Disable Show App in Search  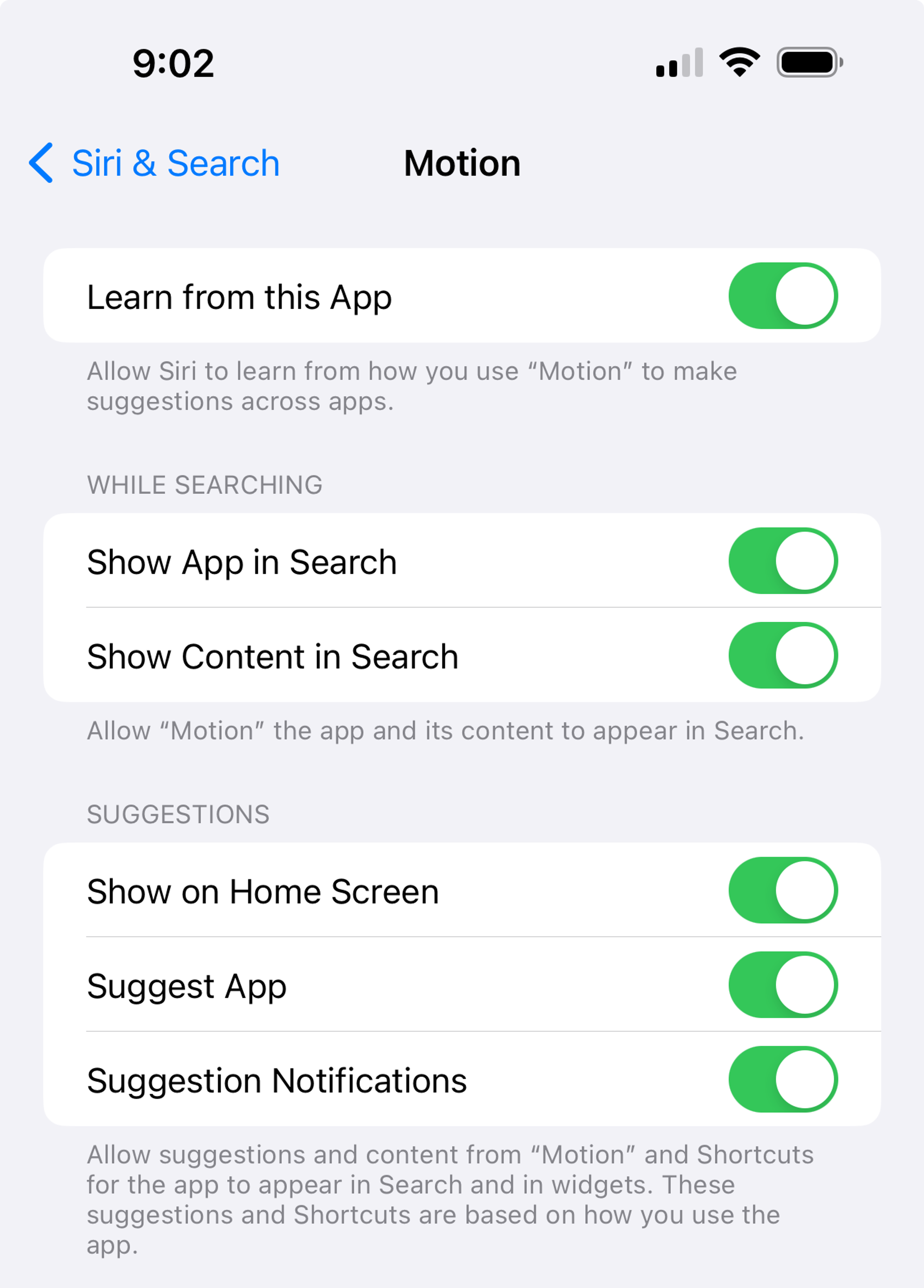[783, 561]
